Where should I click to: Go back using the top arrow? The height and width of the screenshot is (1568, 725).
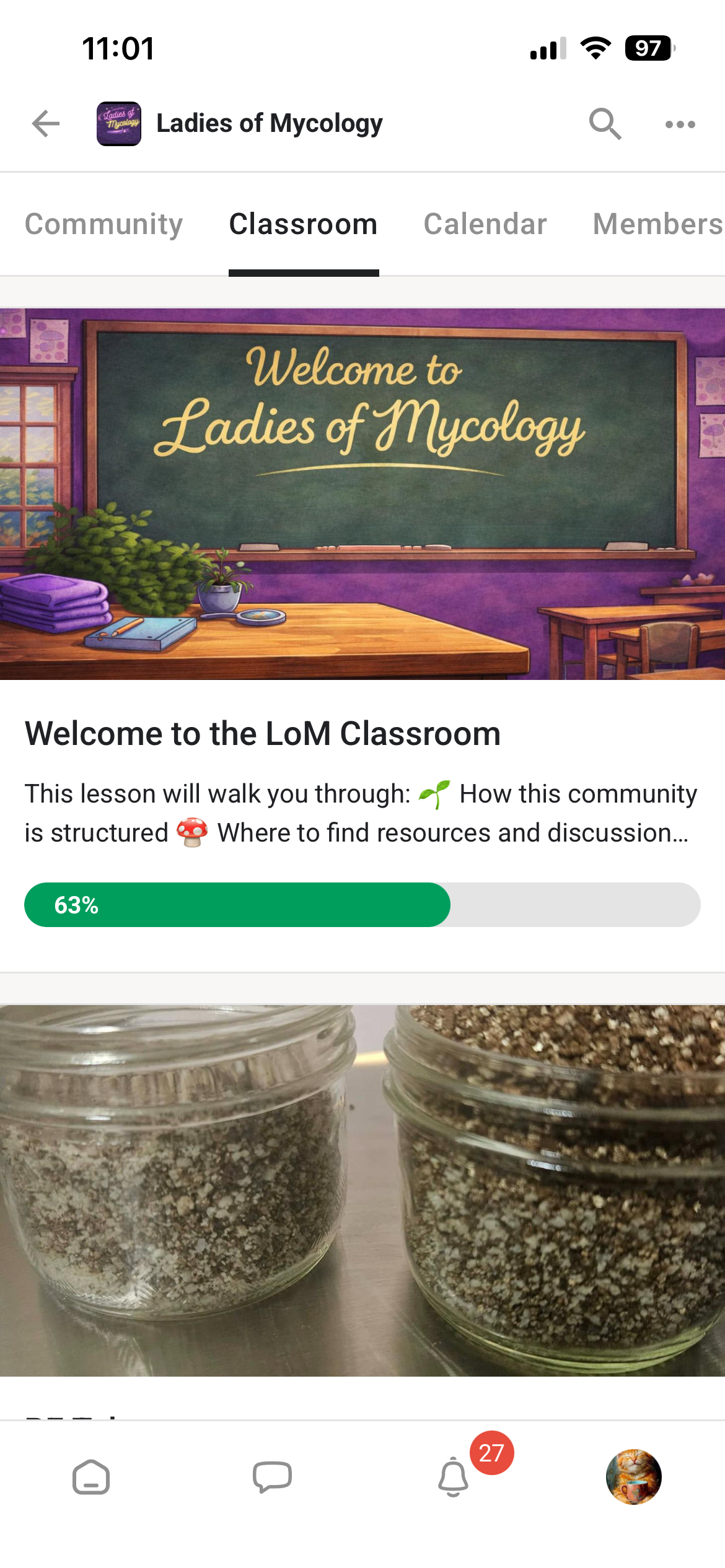click(46, 124)
